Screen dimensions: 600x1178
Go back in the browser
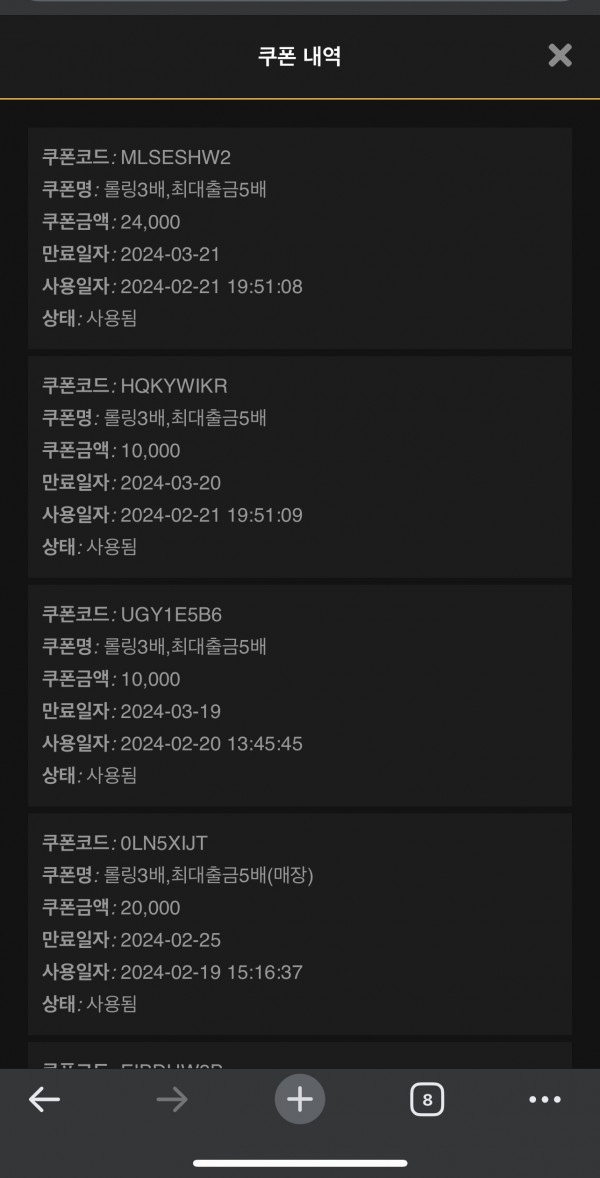click(44, 1100)
